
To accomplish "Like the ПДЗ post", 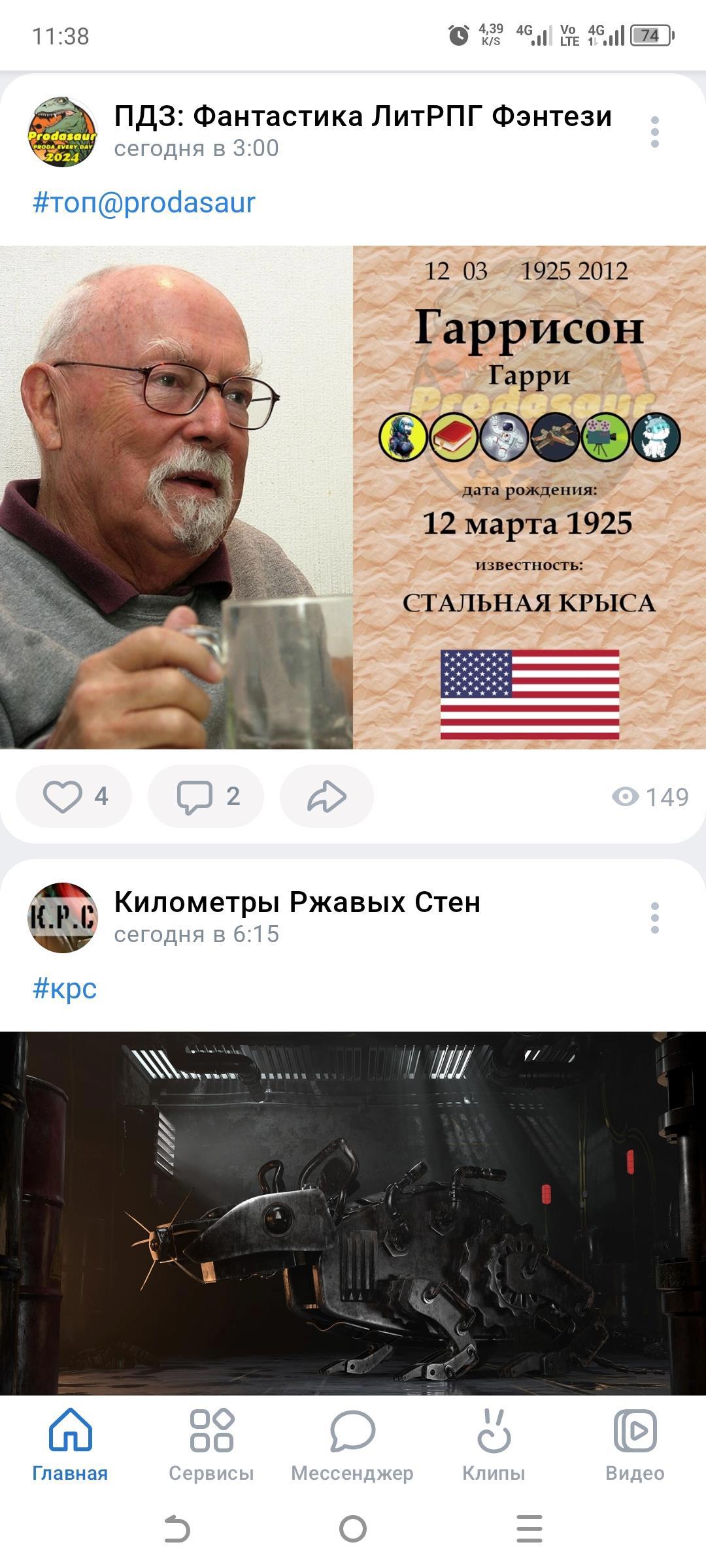I will point(74,796).
